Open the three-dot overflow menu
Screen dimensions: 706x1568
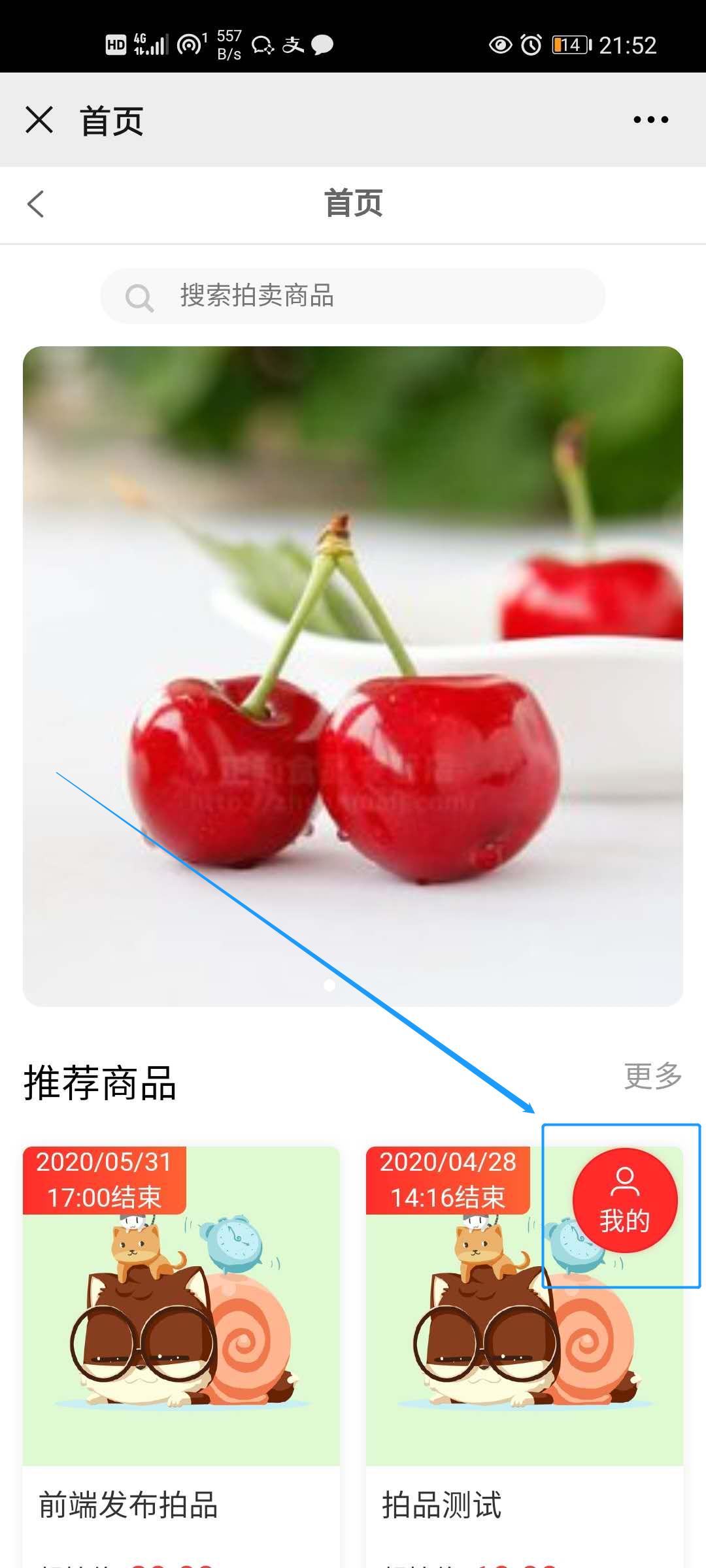point(650,120)
